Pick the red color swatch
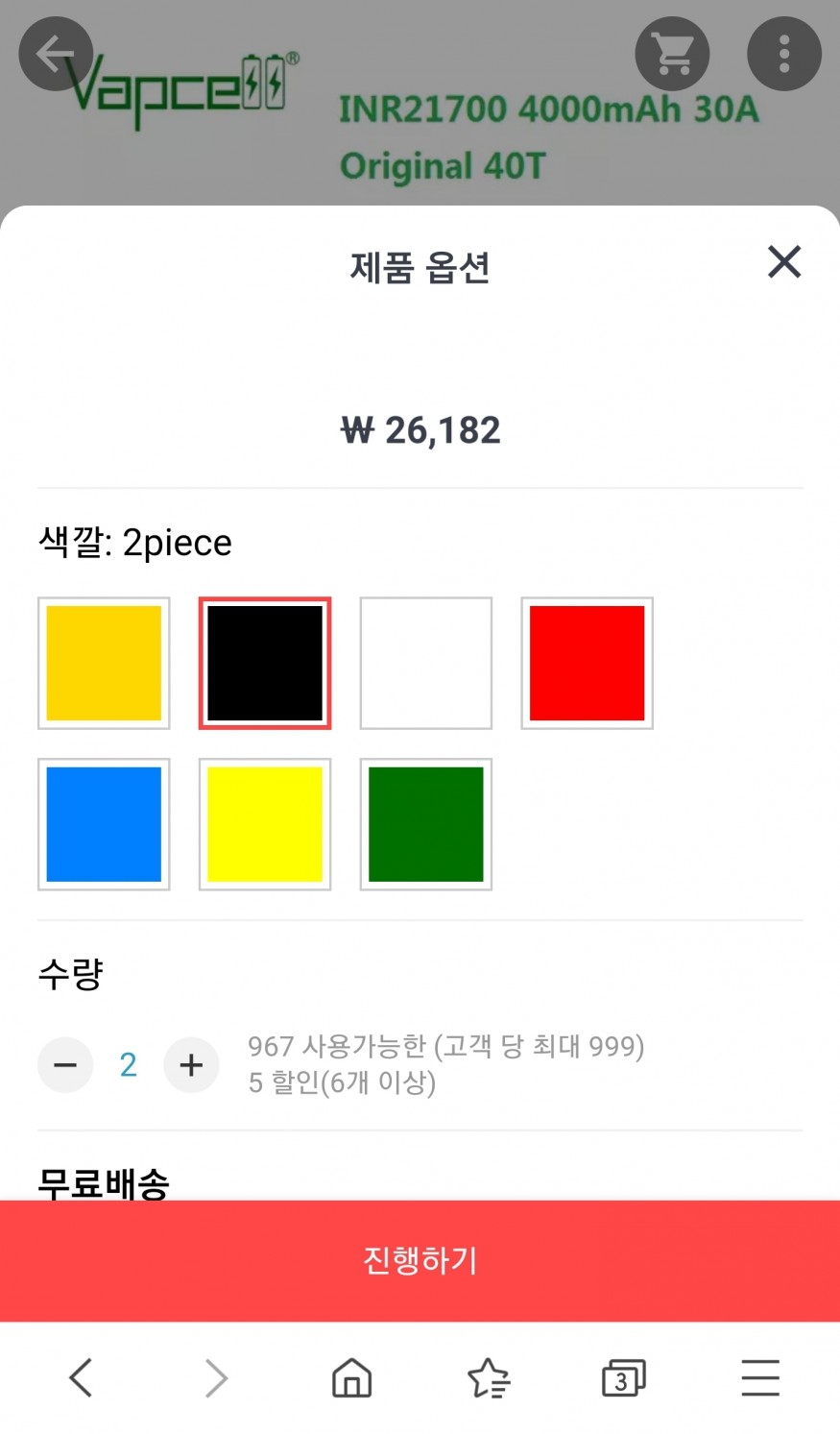 (587, 663)
